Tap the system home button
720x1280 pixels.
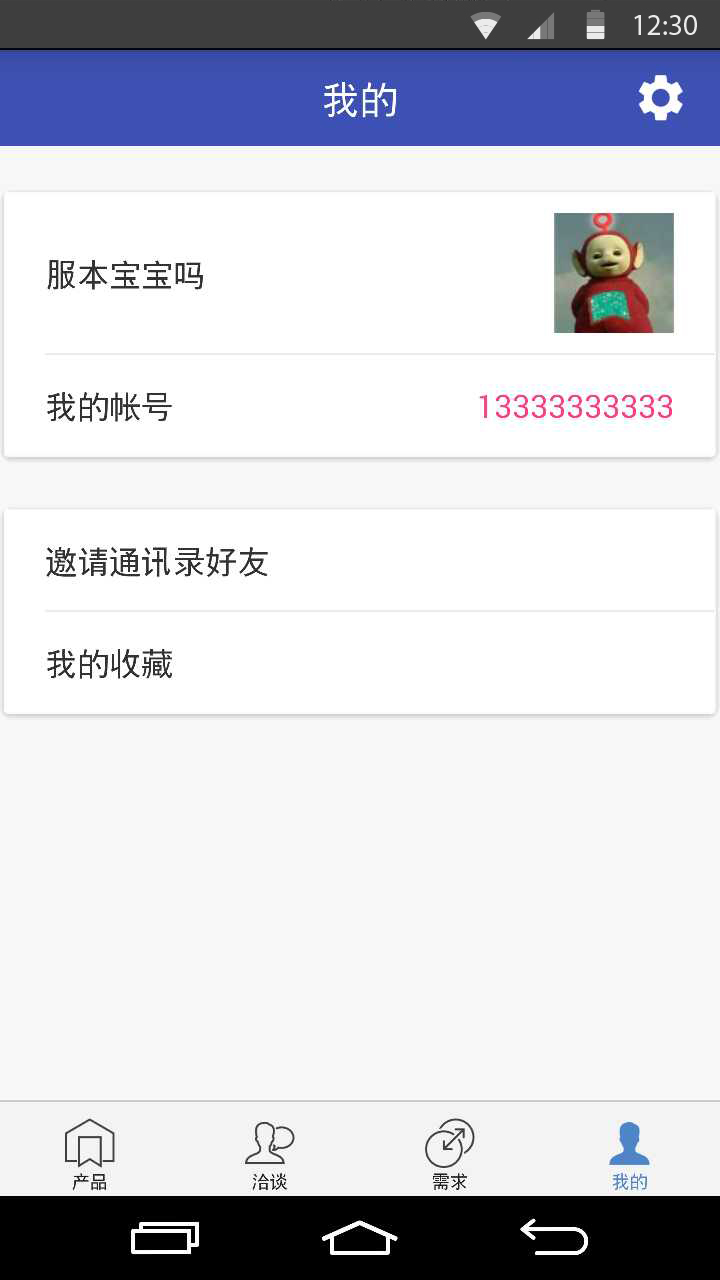point(360,1238)
